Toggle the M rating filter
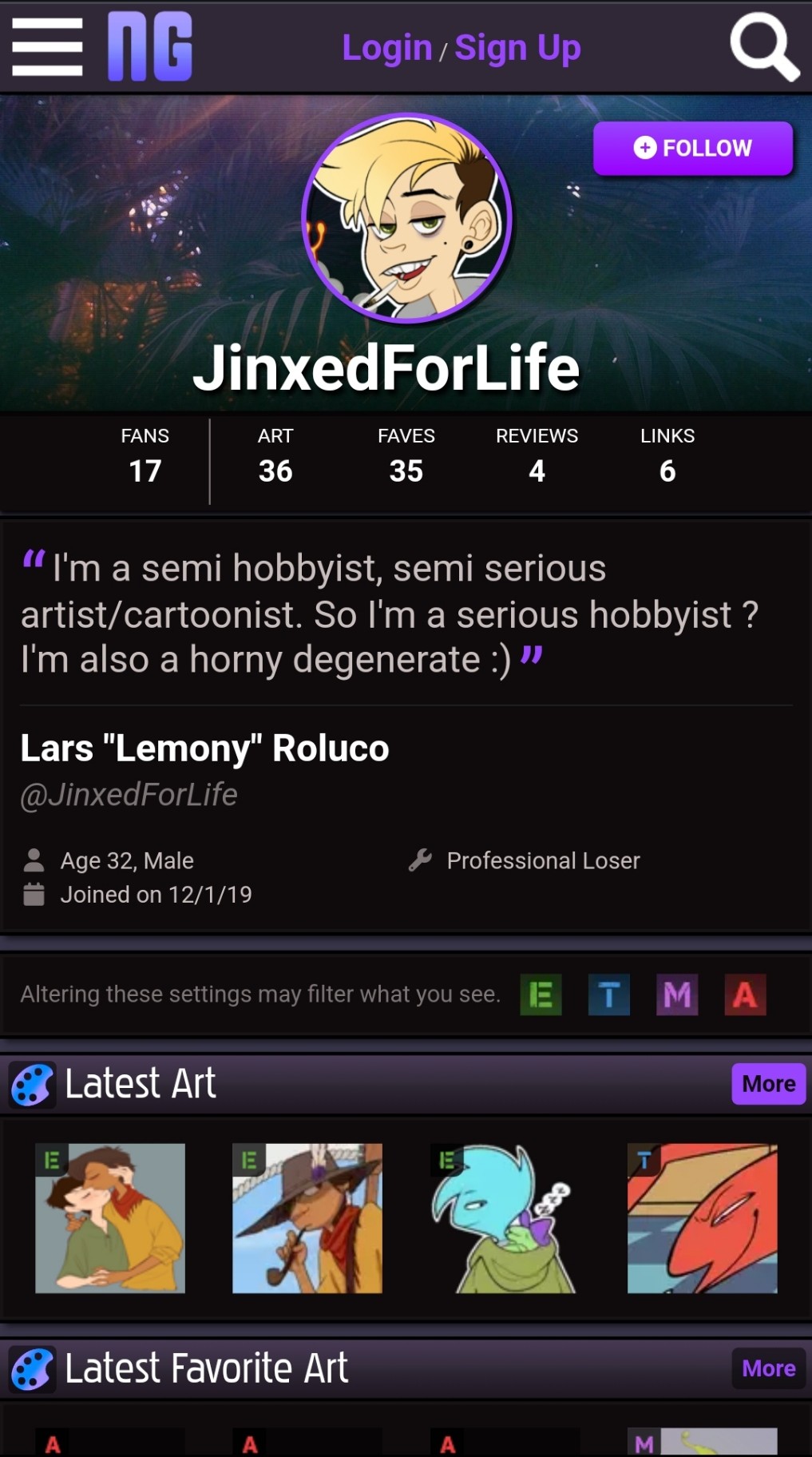Viewport: 812px width, 1457px height. pyautogui.click(x=677, y=994)
